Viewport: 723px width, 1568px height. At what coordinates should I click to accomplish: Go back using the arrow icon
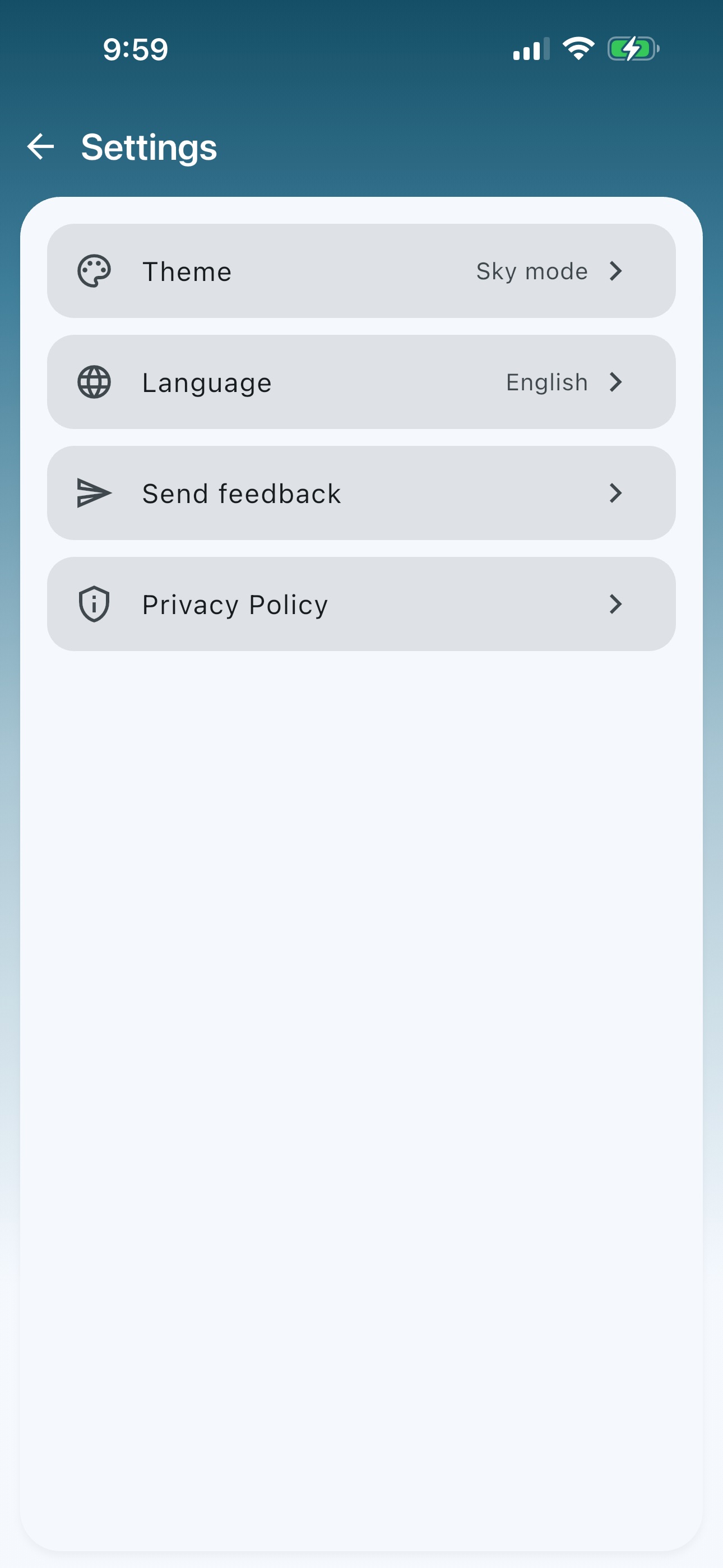[41, 147]
